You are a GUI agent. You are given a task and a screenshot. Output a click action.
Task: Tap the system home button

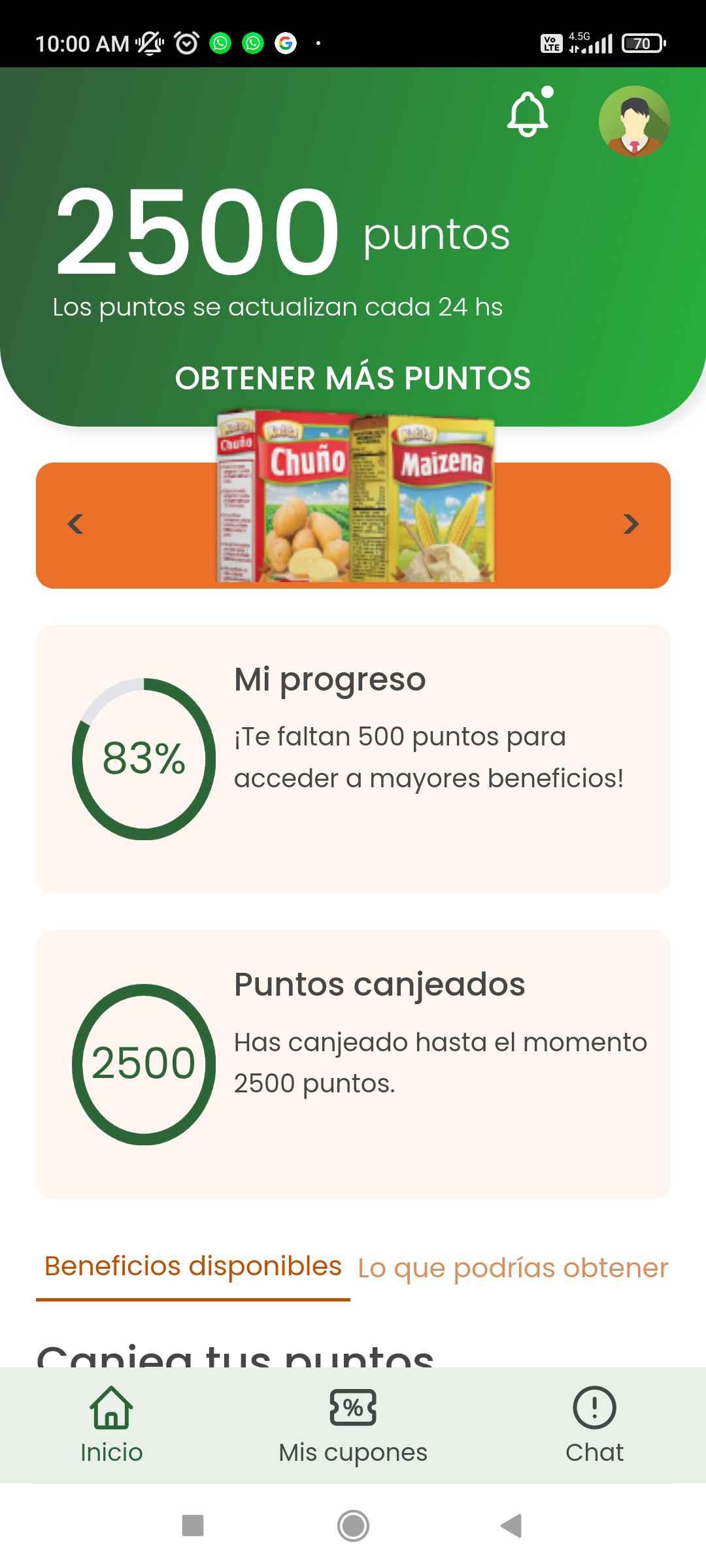(353, 1526)
